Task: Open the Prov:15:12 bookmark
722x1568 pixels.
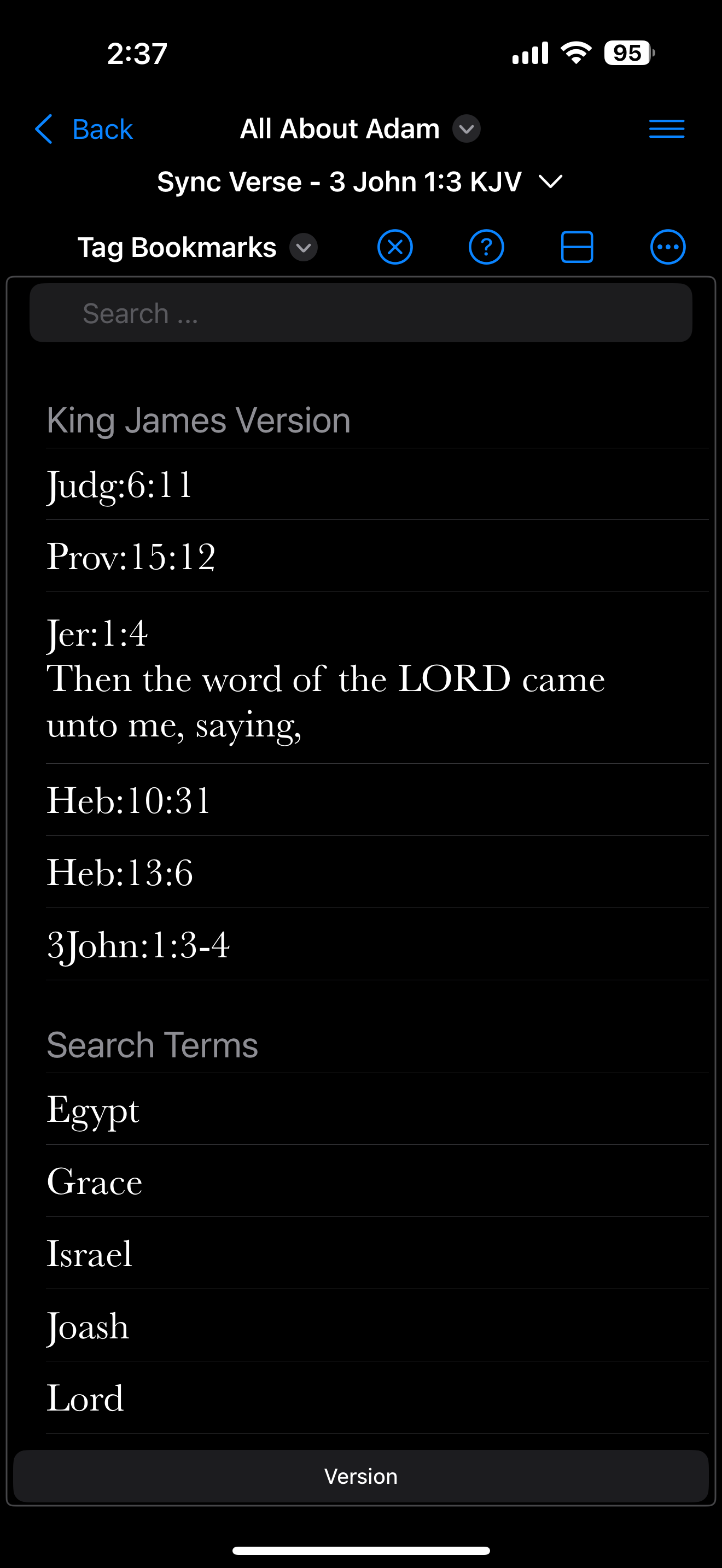Action: point(377,557)
